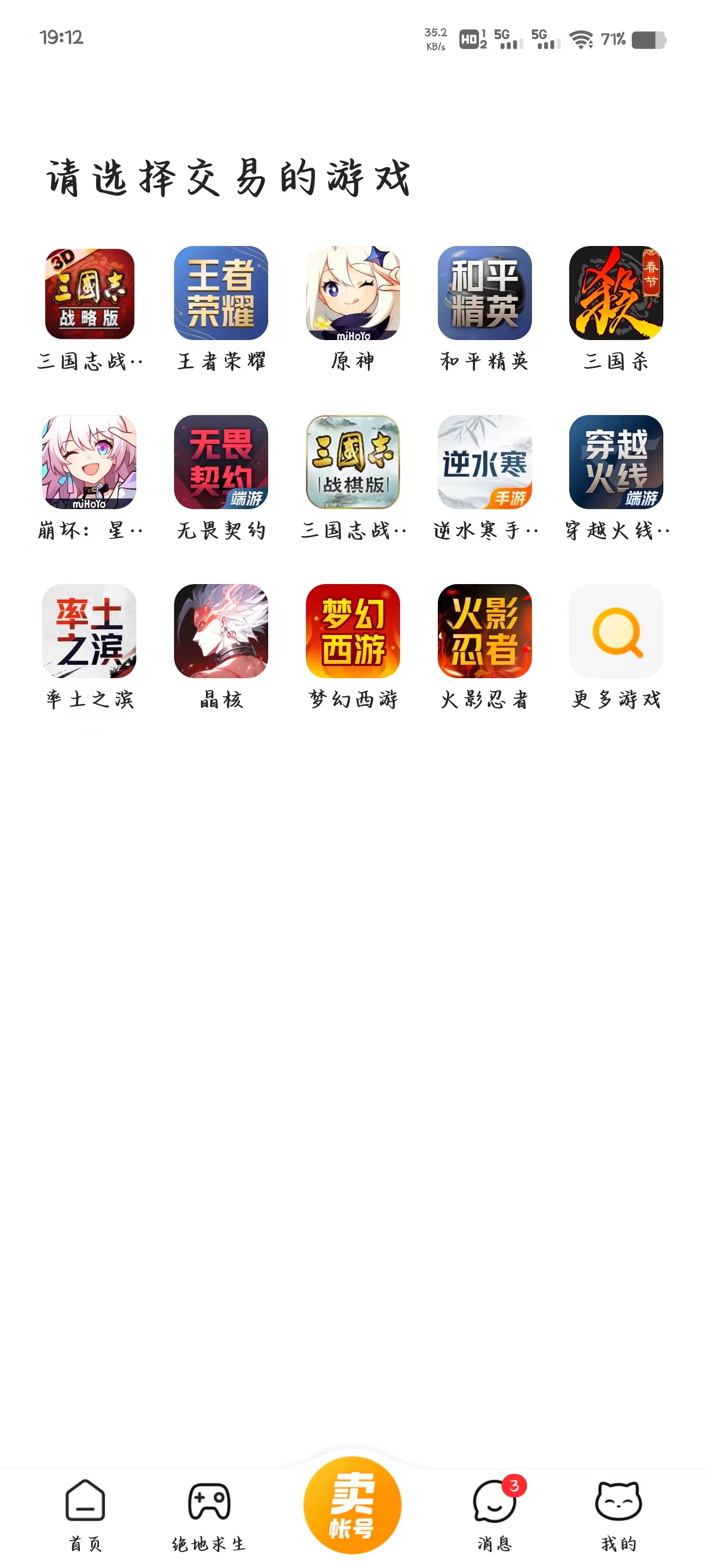706x1568 pixels.
Task: Pick the 三国杀 game
Action: click(616, 294)
